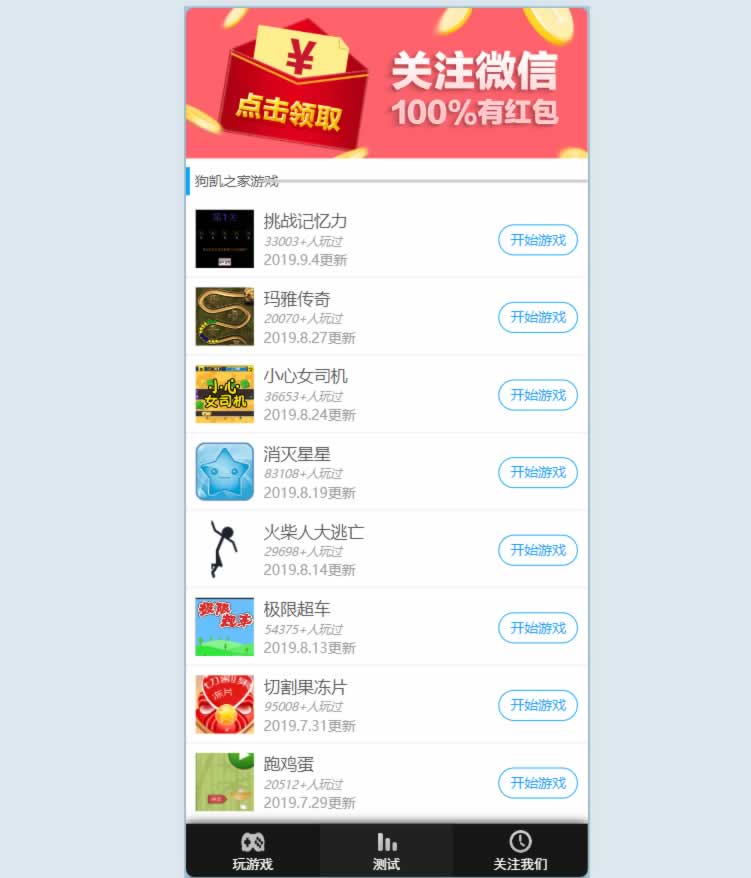This screenshot has height=878, width=751.
Task: Start the game 火柴人大逃亡
Action: click(538, 550)
